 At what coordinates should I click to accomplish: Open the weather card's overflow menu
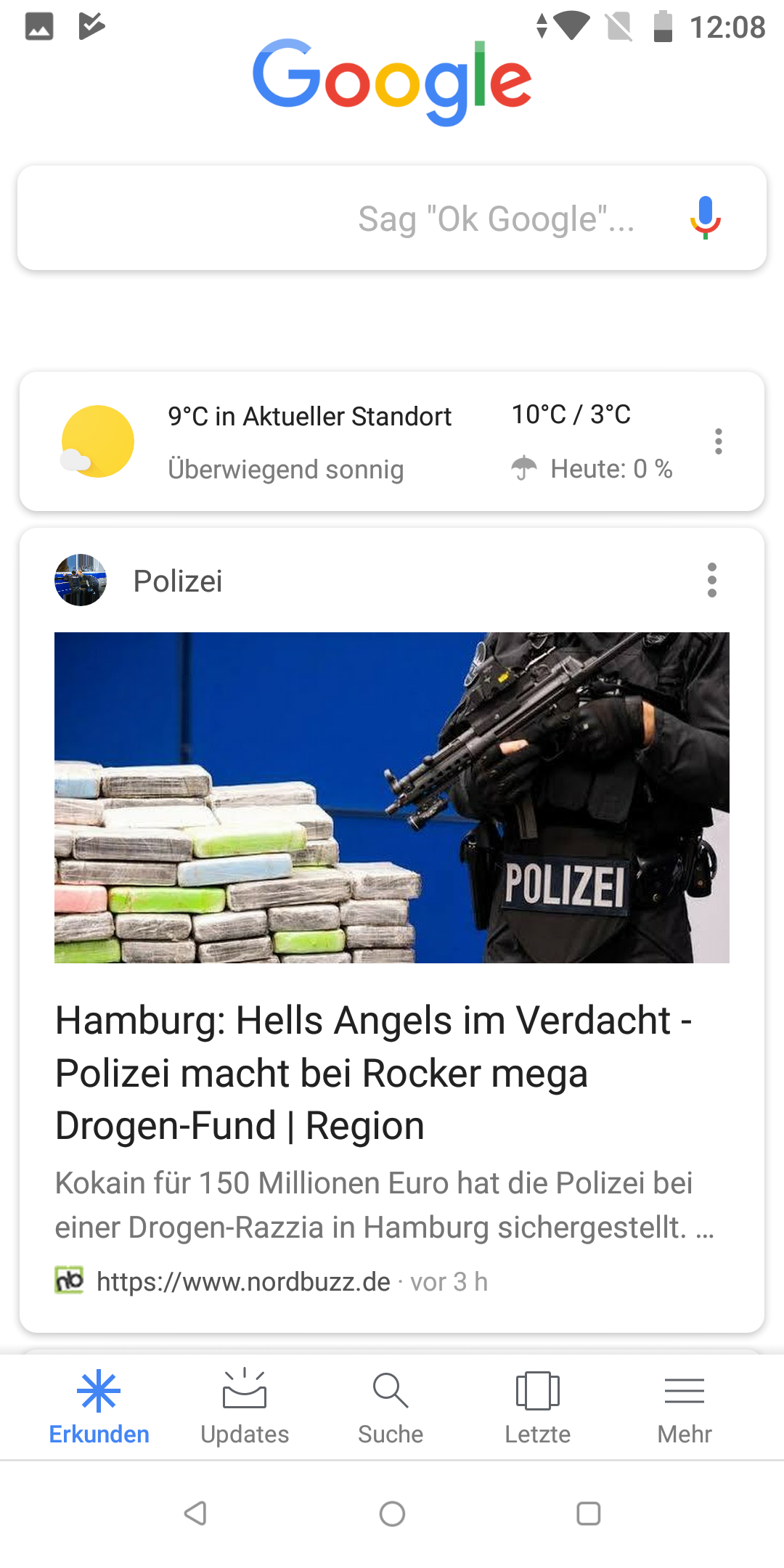718,441
